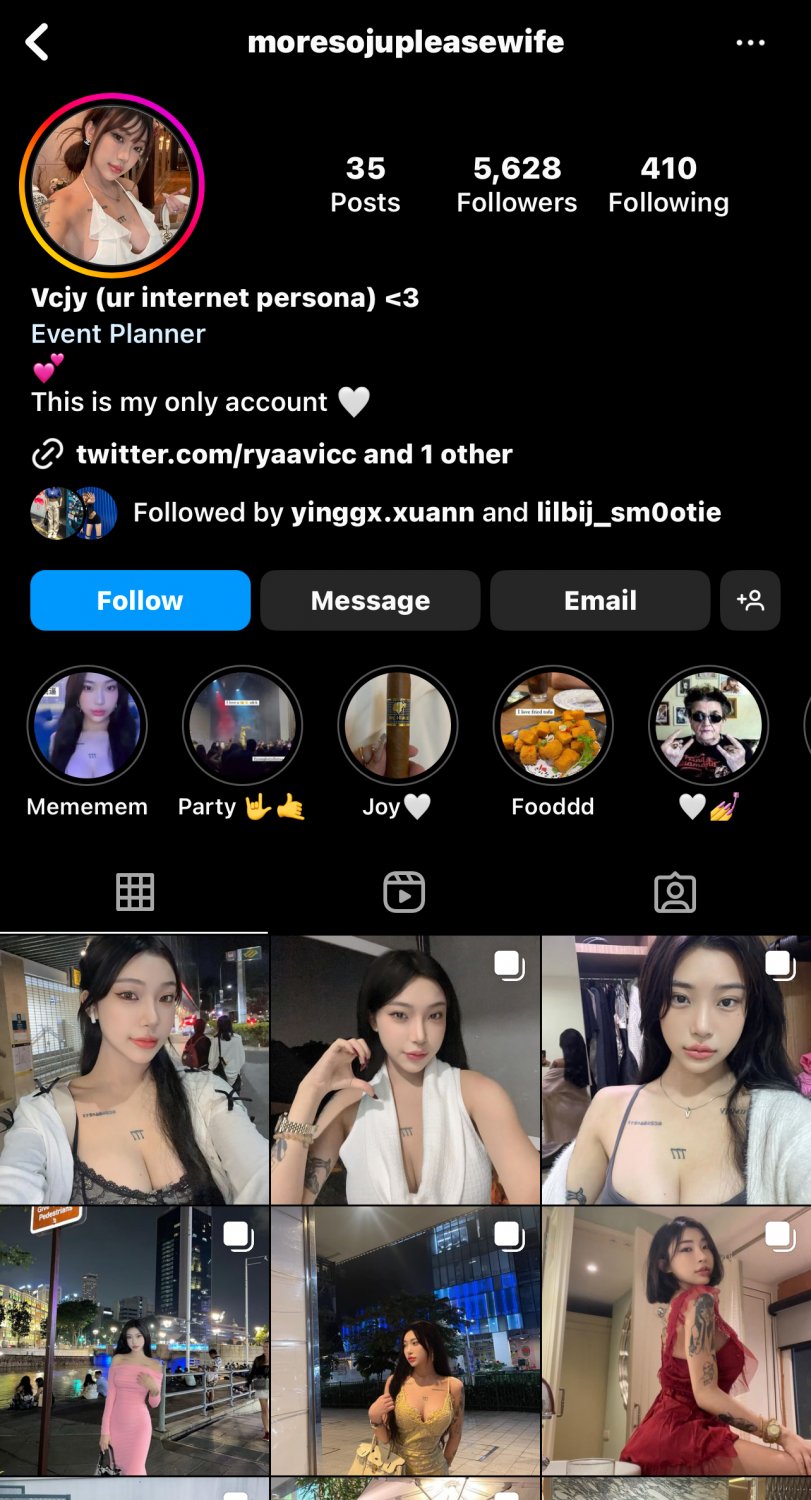Image resolution: width=811 pixels, height=1500 pixels.
Task: Open the Fooddd story highlight
Action: pyautogui.click(x=552, y=723)
